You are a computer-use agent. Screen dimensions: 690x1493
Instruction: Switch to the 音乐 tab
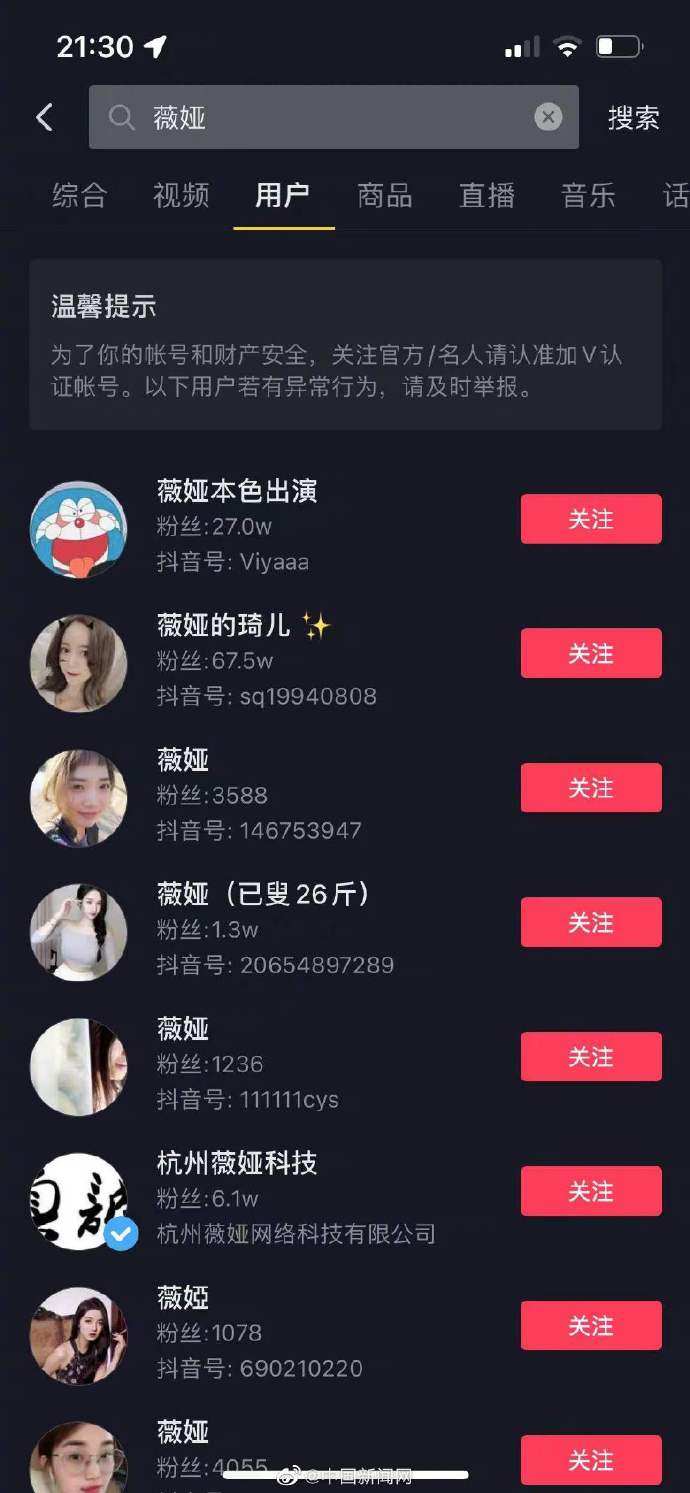point(588,195)
